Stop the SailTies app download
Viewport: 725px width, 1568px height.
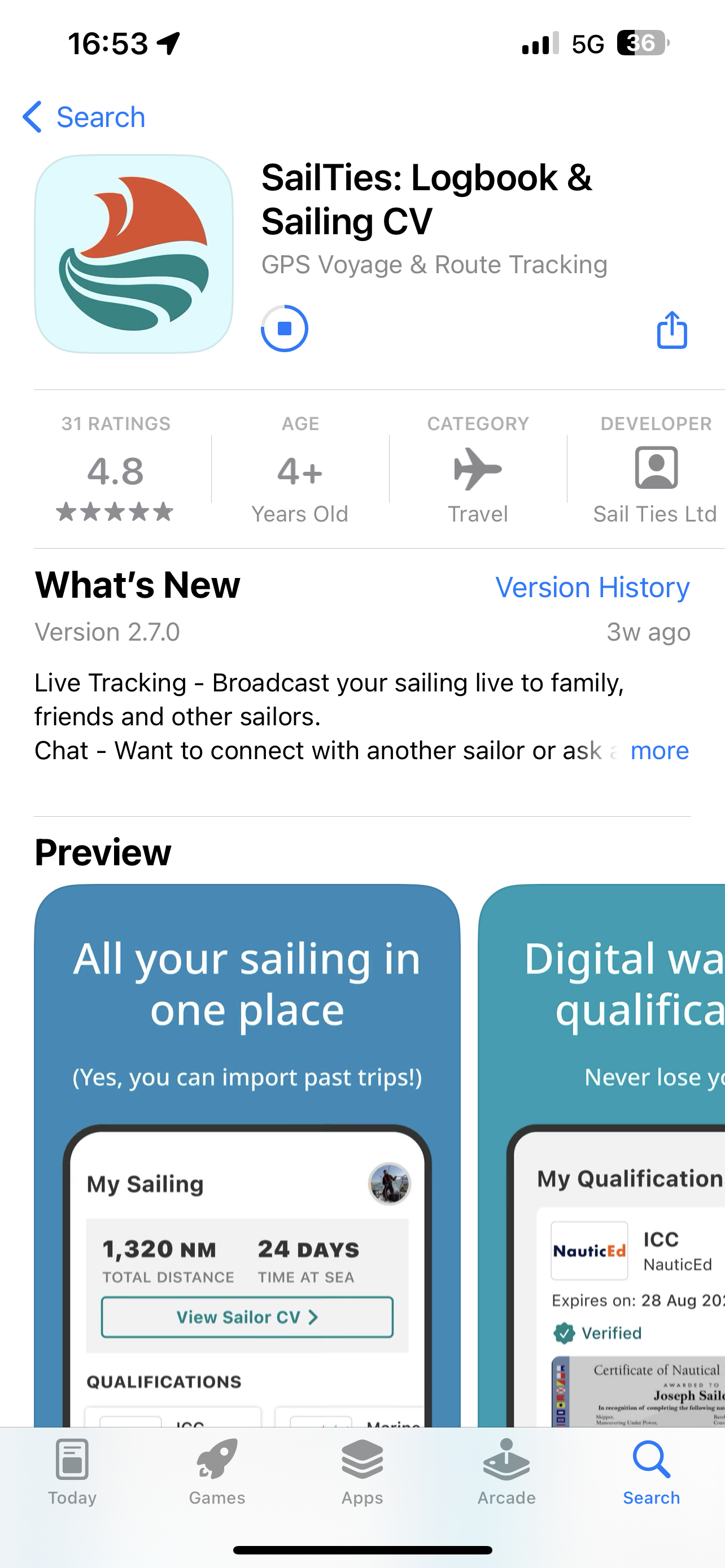pos(284,329)
